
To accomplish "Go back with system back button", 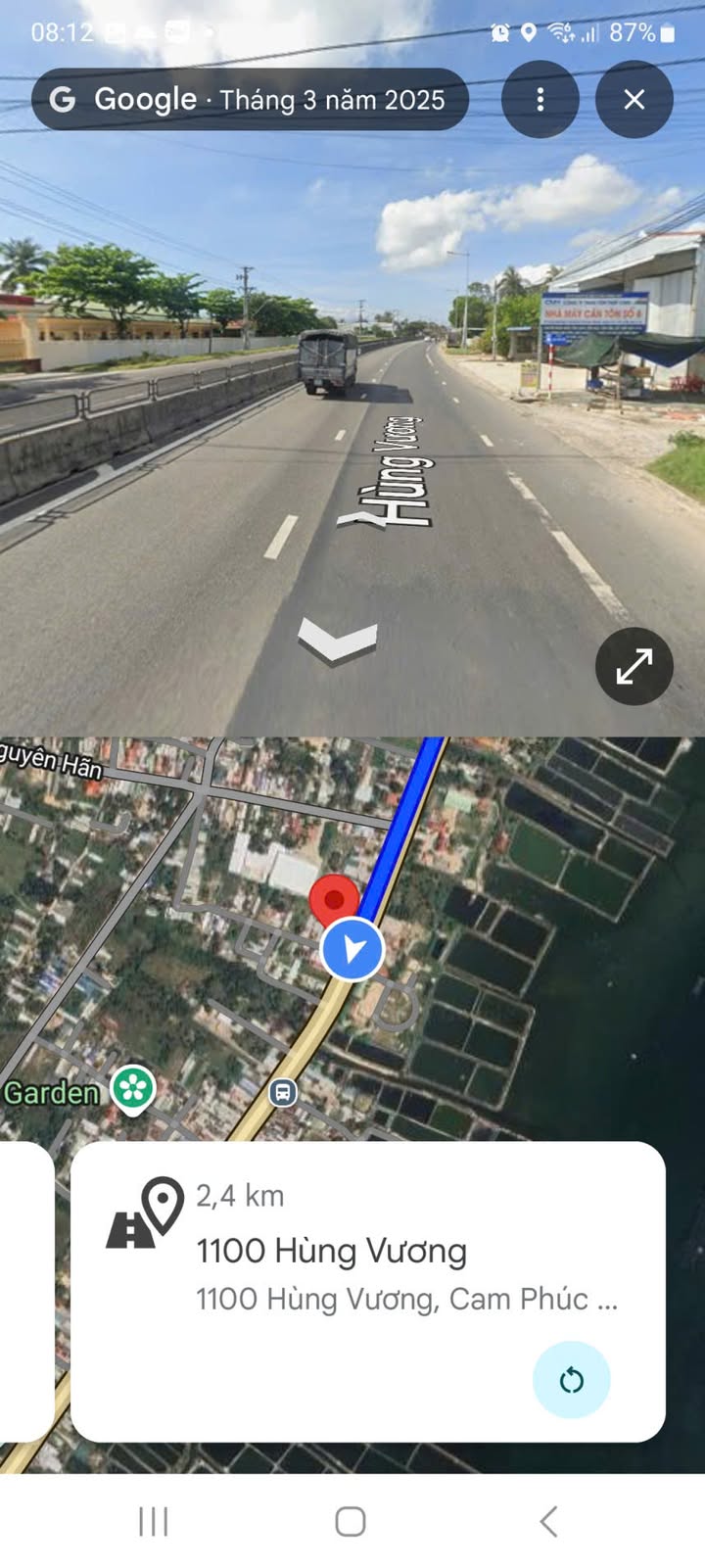I will point(548,1521).
